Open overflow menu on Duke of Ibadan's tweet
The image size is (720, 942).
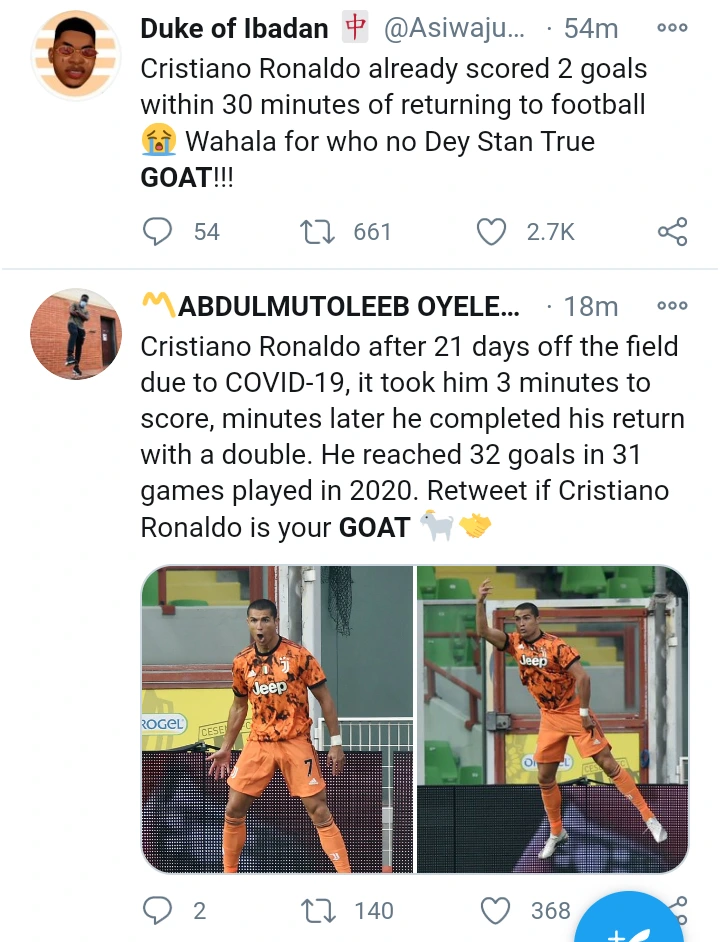672,29
